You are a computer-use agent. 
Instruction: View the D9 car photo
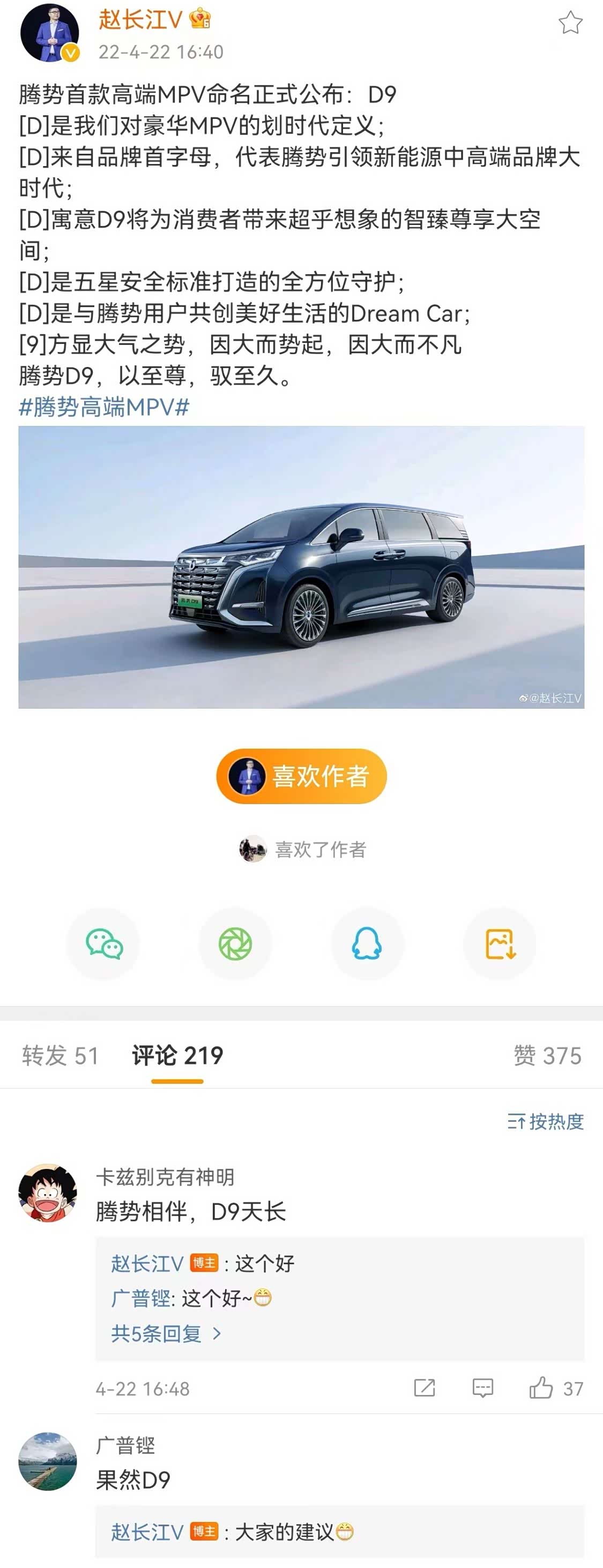point(301,567)
